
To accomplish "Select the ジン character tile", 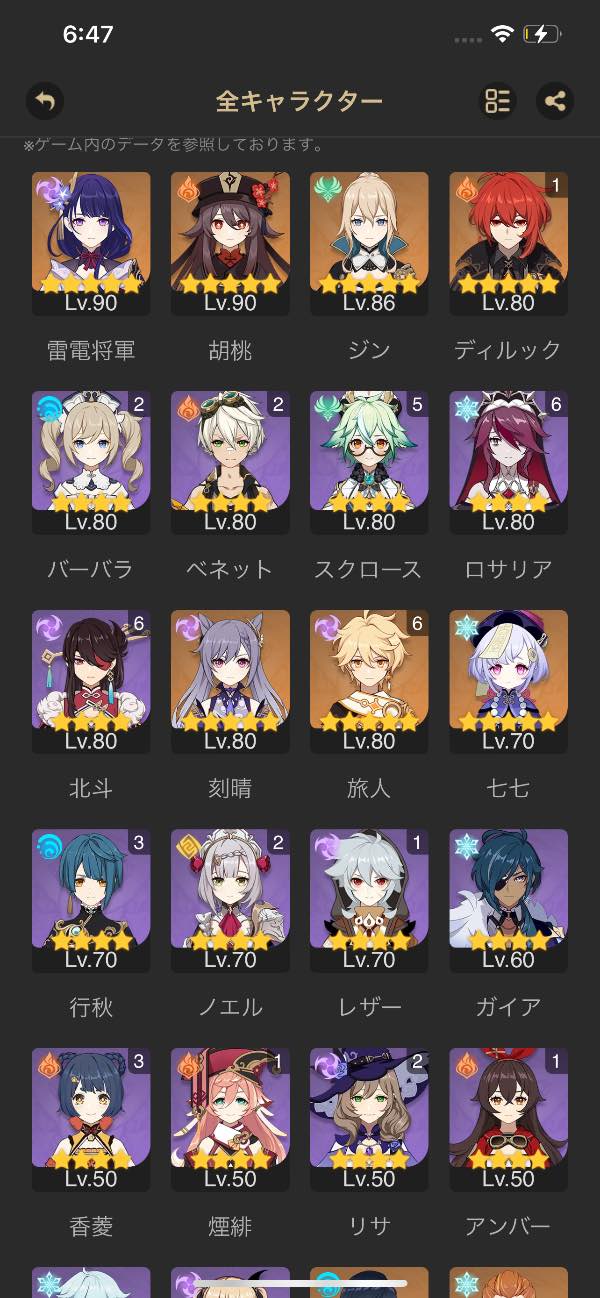I will (x=369, y=244).
